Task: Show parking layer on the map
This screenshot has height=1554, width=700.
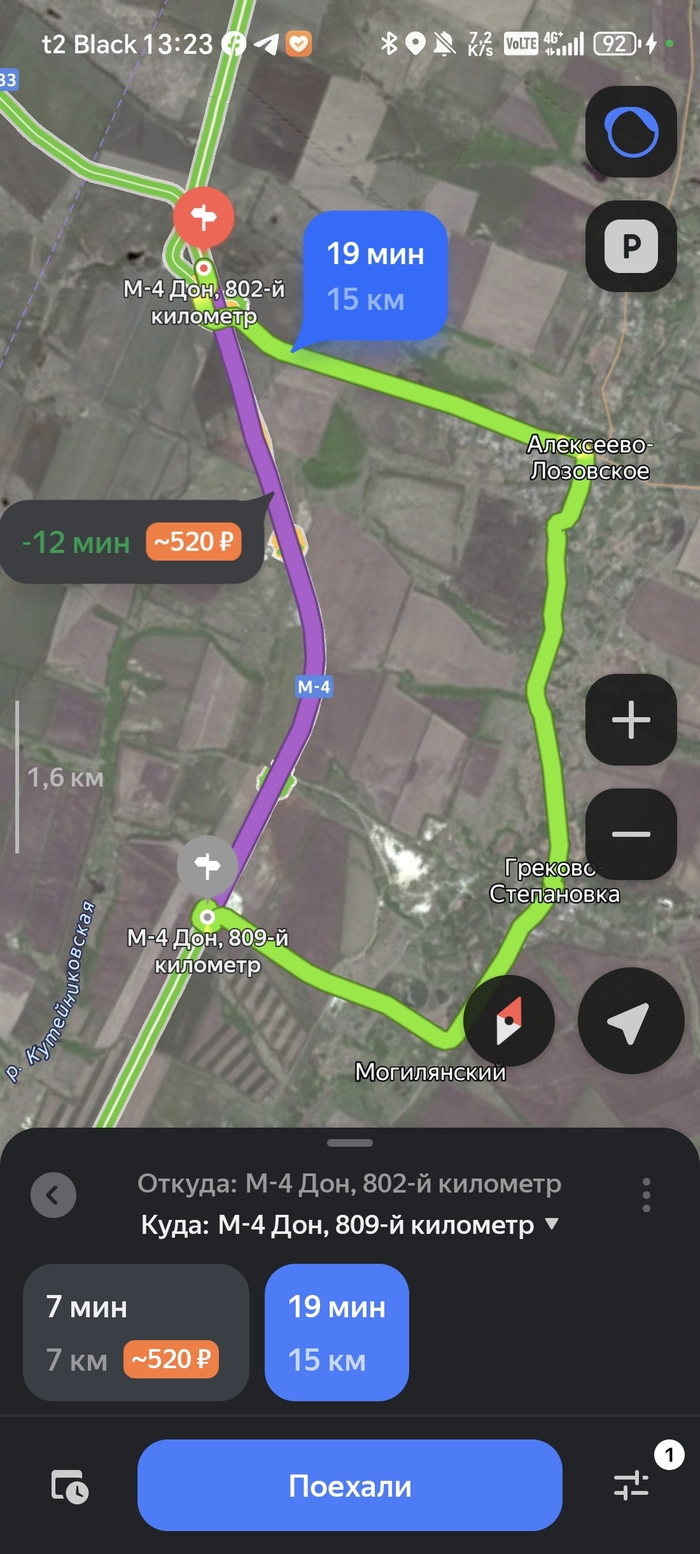Action: [x=631, y=246]
